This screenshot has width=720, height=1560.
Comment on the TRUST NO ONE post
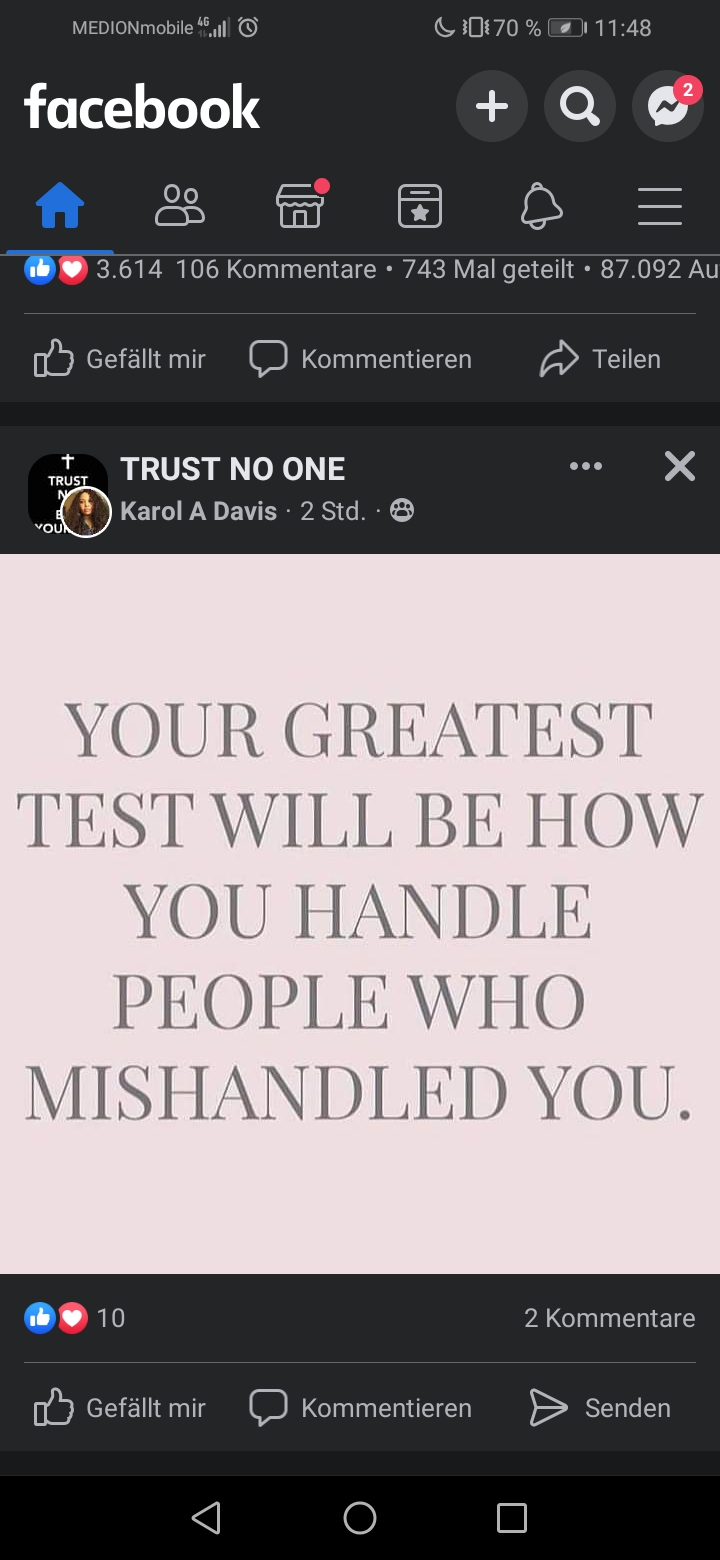tap(360, 1408)
